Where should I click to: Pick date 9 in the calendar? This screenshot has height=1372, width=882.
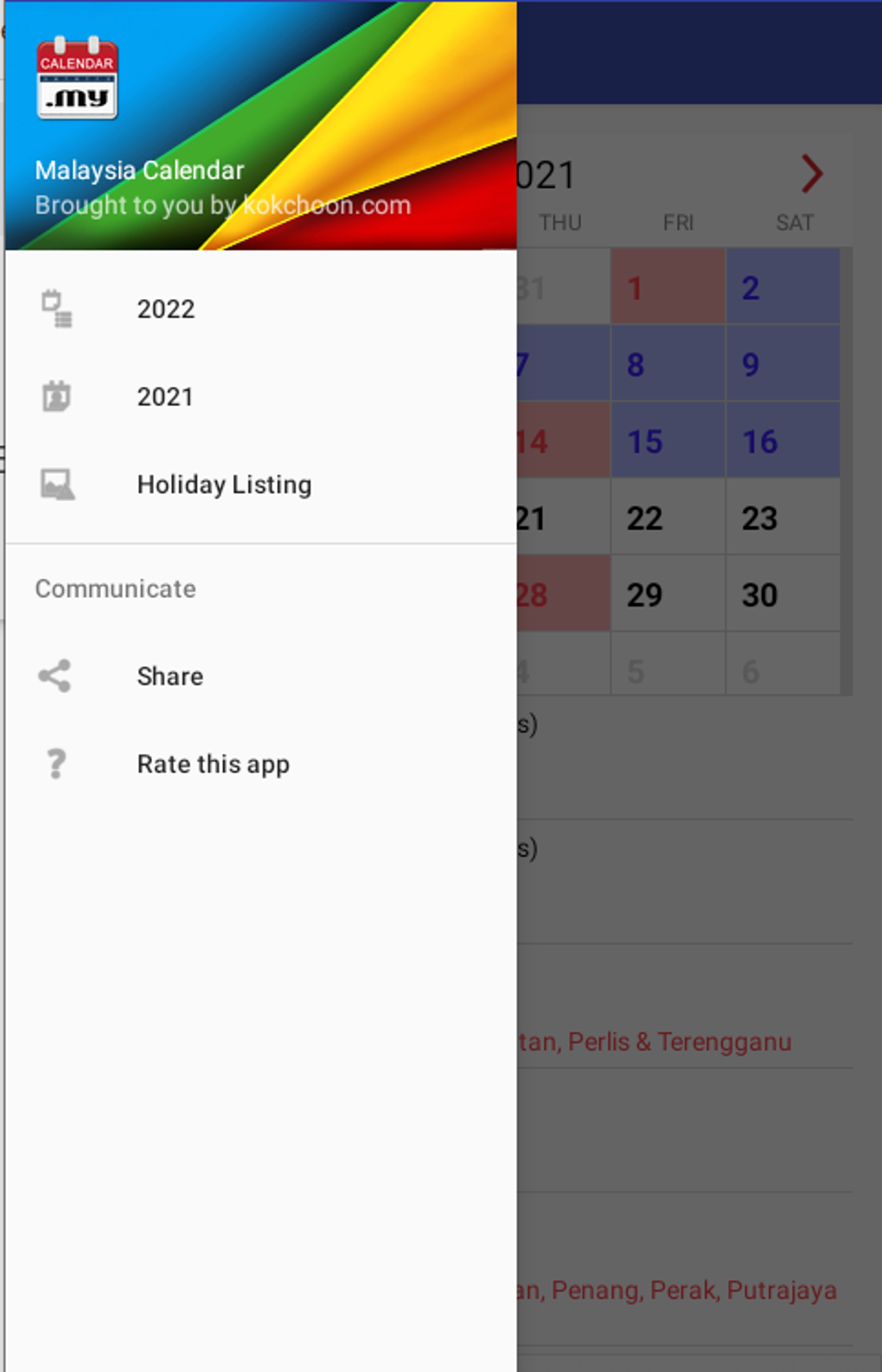click(783, 364)
